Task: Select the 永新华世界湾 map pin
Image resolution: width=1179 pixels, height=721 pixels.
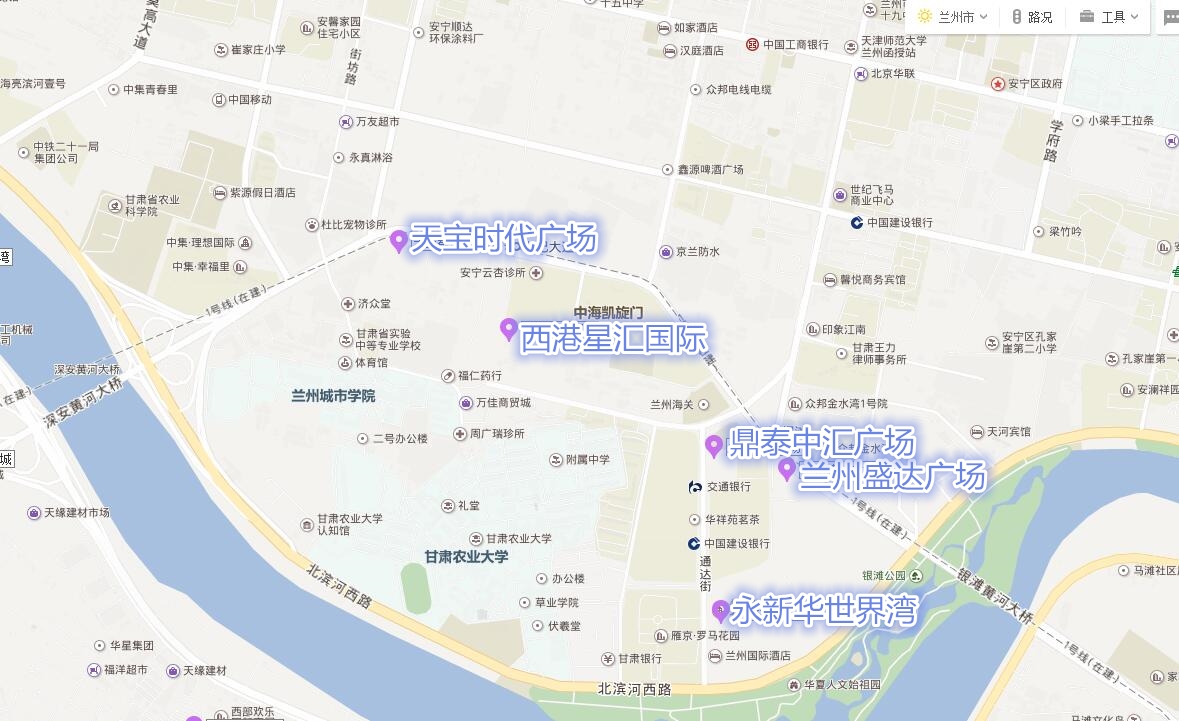Action: [720, 610]
